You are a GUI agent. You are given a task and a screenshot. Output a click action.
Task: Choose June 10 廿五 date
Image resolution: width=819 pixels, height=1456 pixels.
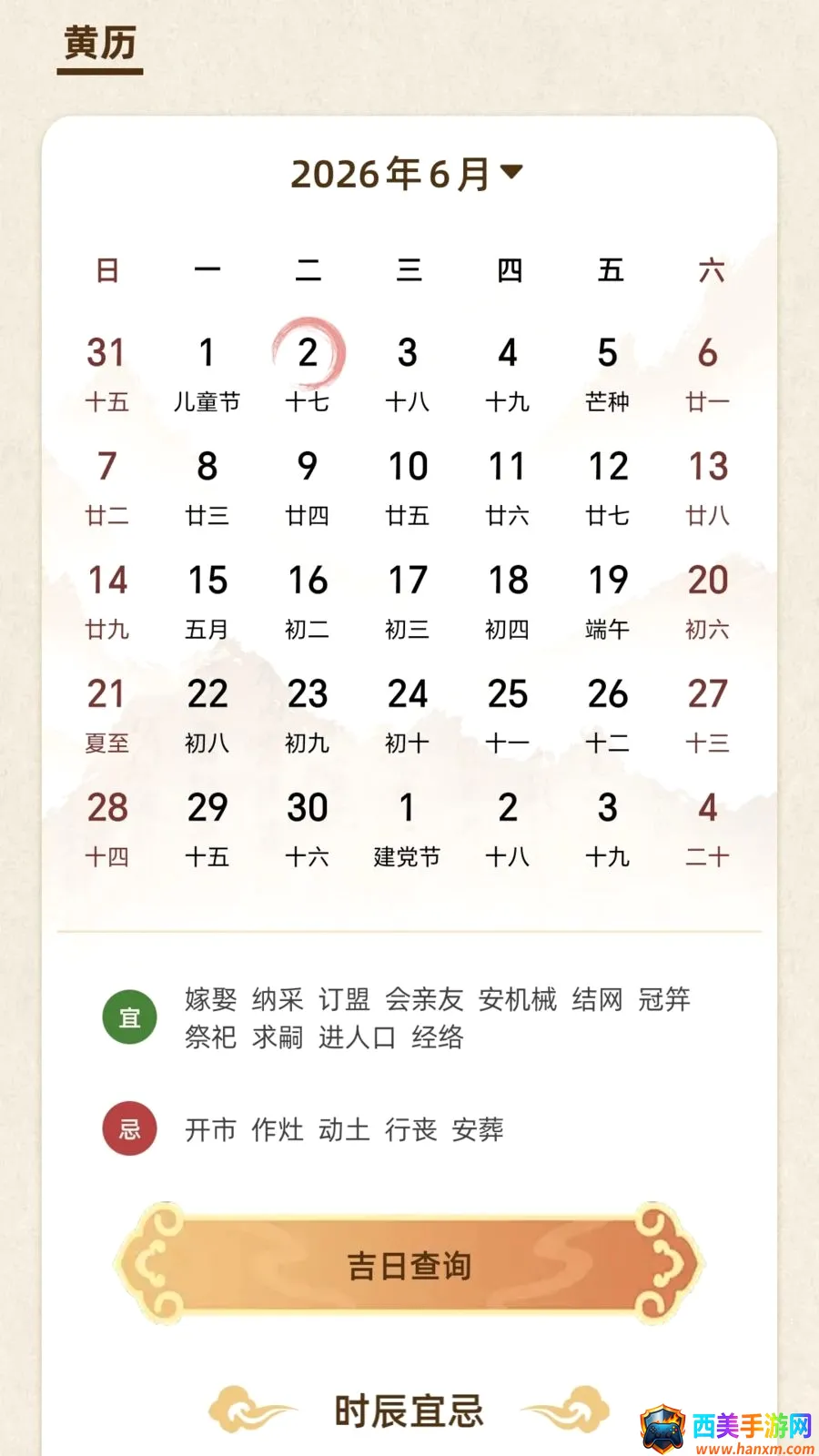[x=408, y=487]
